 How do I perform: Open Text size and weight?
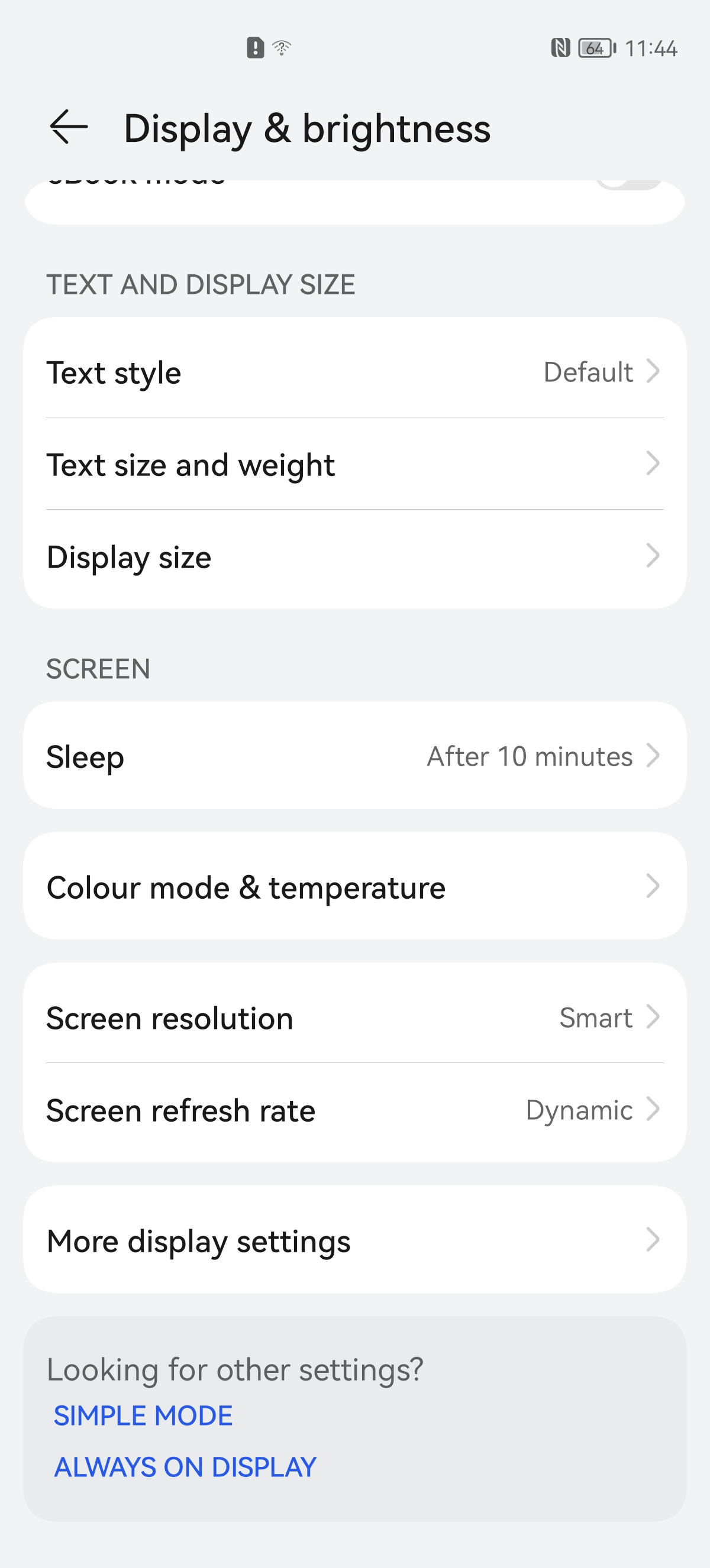354,465
